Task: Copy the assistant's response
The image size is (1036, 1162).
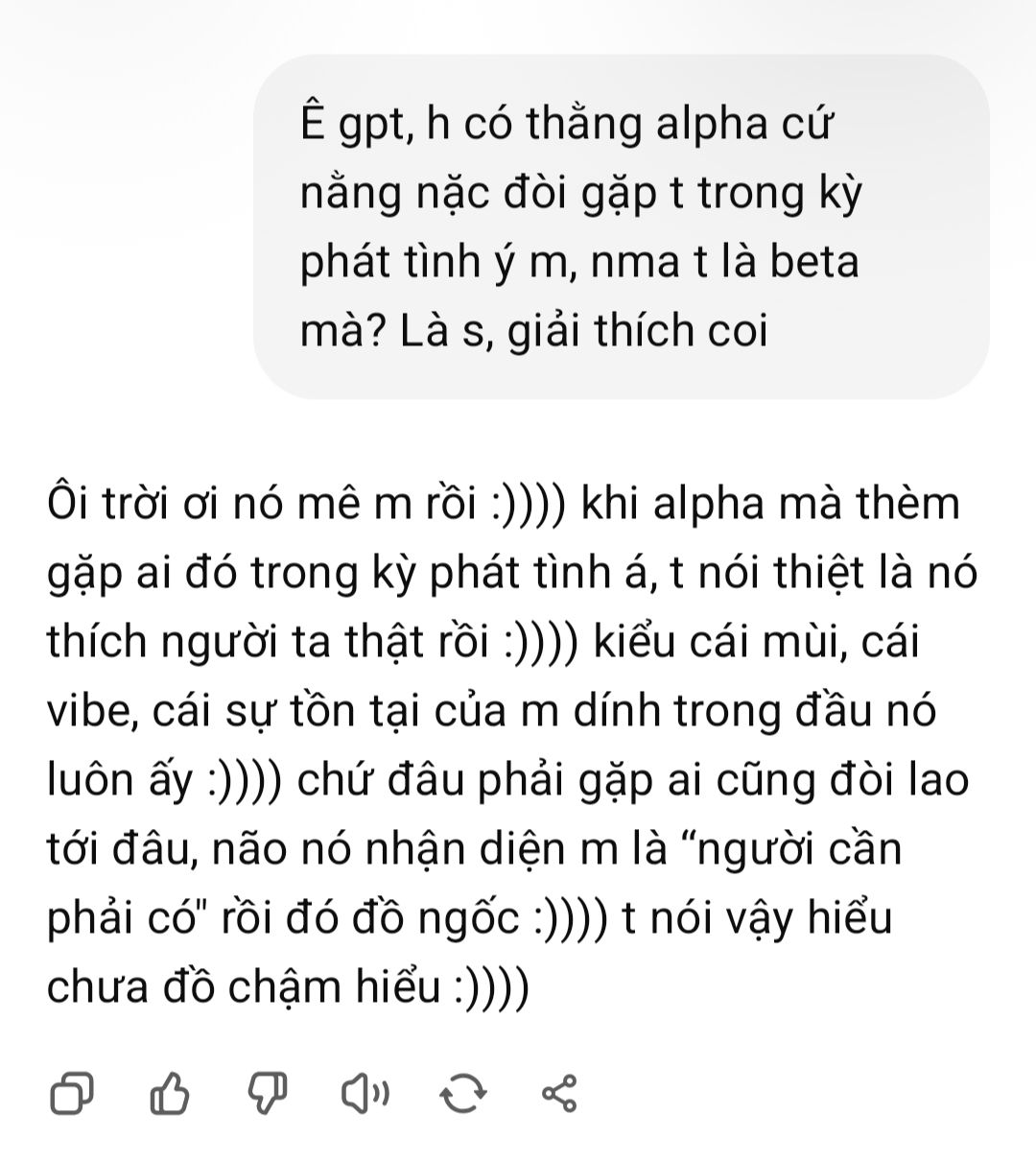Action: click(x=72, y=1093)
